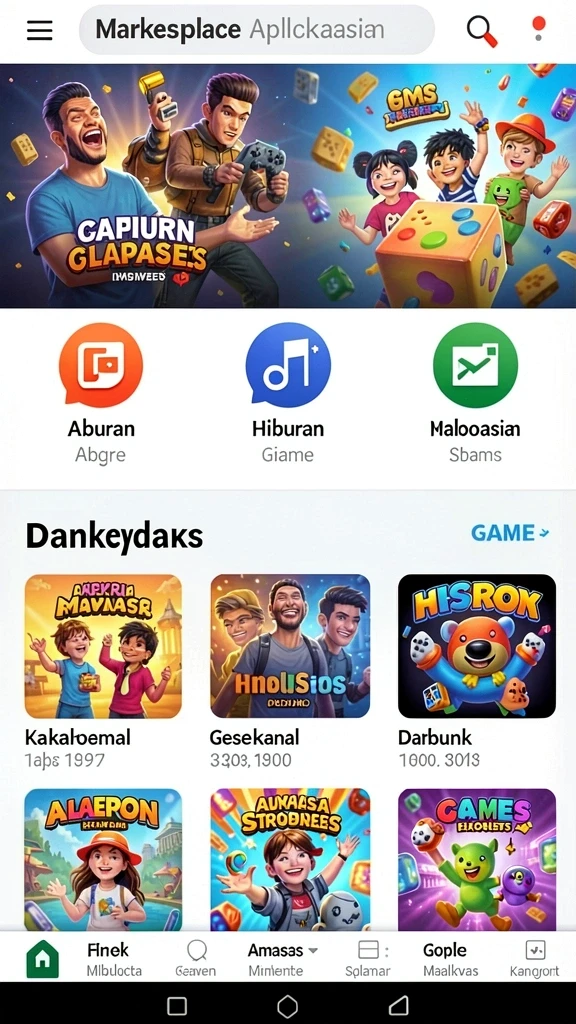This screenshot has height=1024, width=576.
Task: Open the red notification dot menu
Action: (x=538, y=29)
